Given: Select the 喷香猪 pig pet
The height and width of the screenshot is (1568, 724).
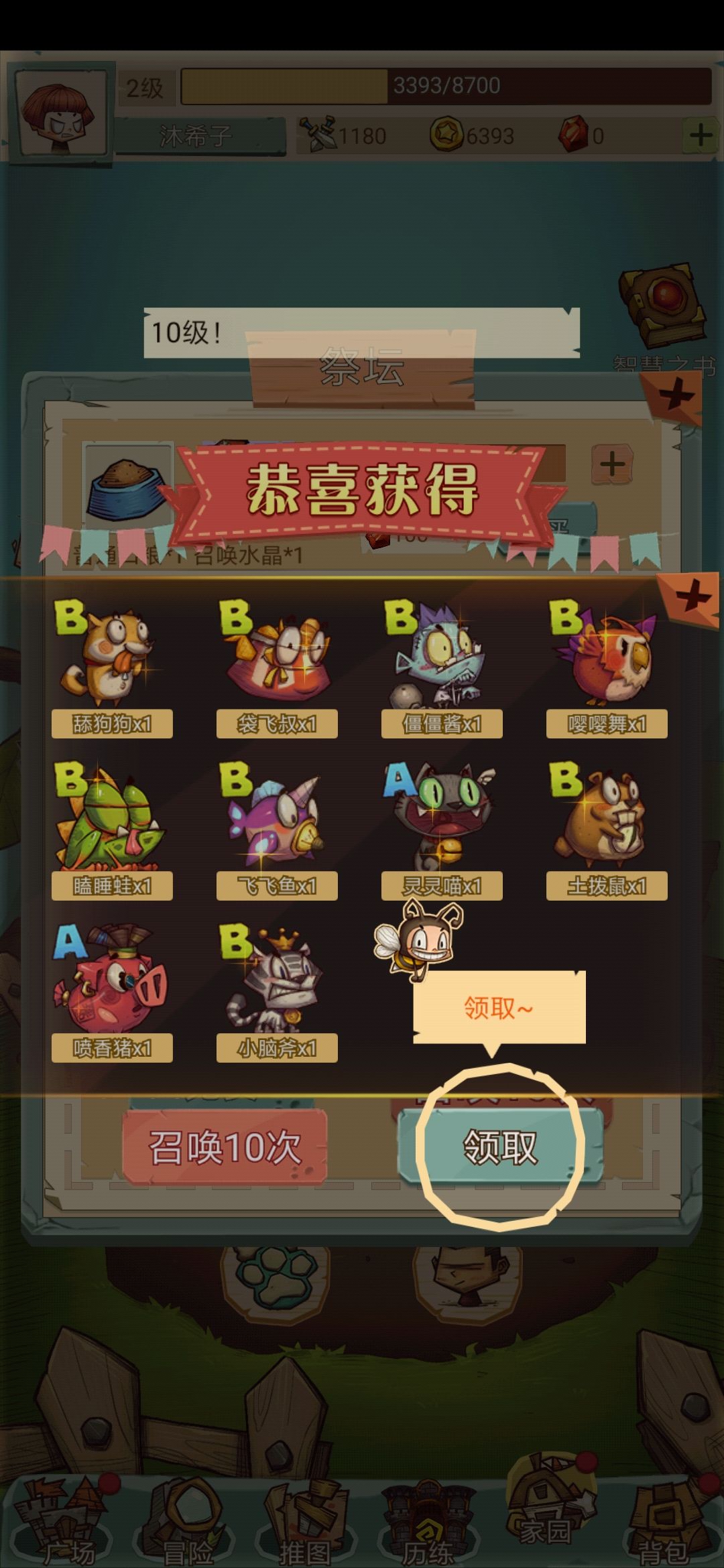Looking at the screenshot, I should pos(111,985).
